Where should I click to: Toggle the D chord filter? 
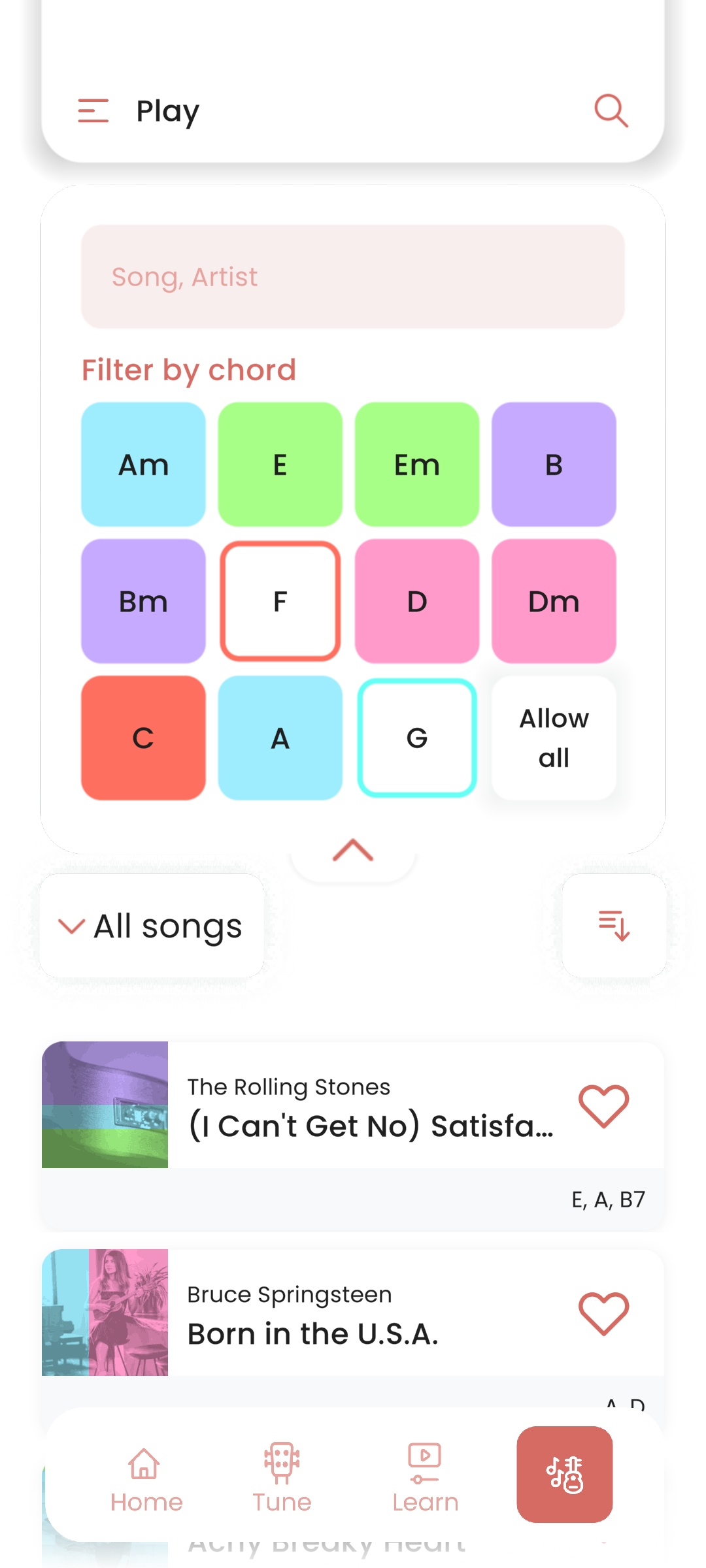(417, 601)
